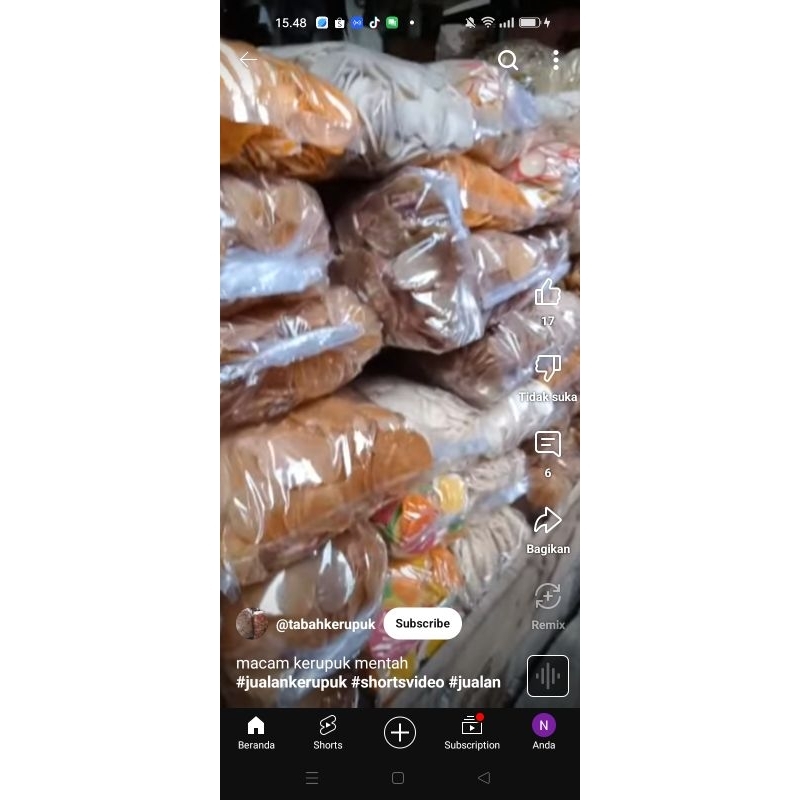This screenshot has height=800, width=800.
Task: Subscribe to @tabahkerupuk
Action: (x=422, y=623)
